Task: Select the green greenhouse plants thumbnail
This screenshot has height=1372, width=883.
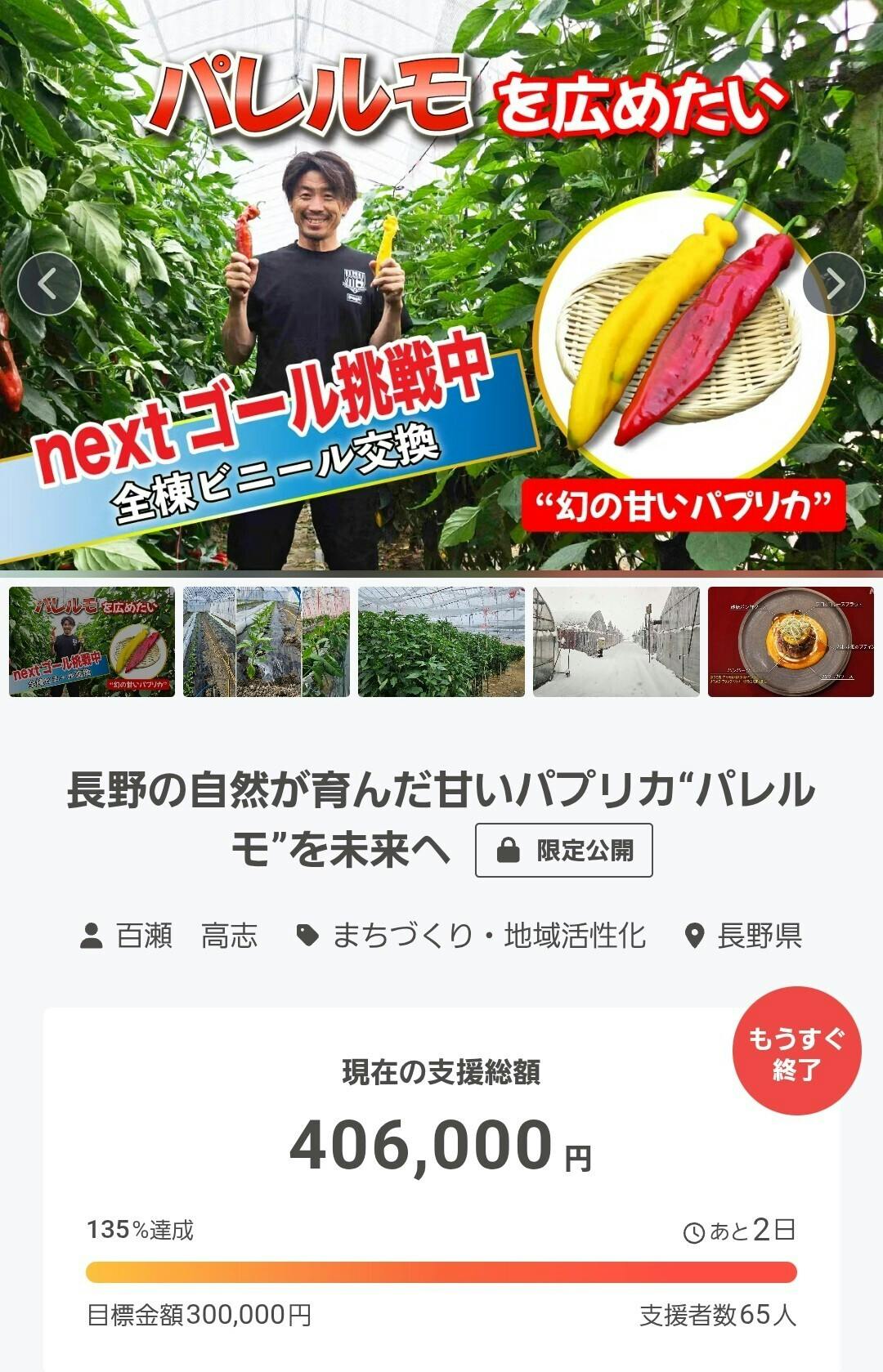Action: coord(441,641)
